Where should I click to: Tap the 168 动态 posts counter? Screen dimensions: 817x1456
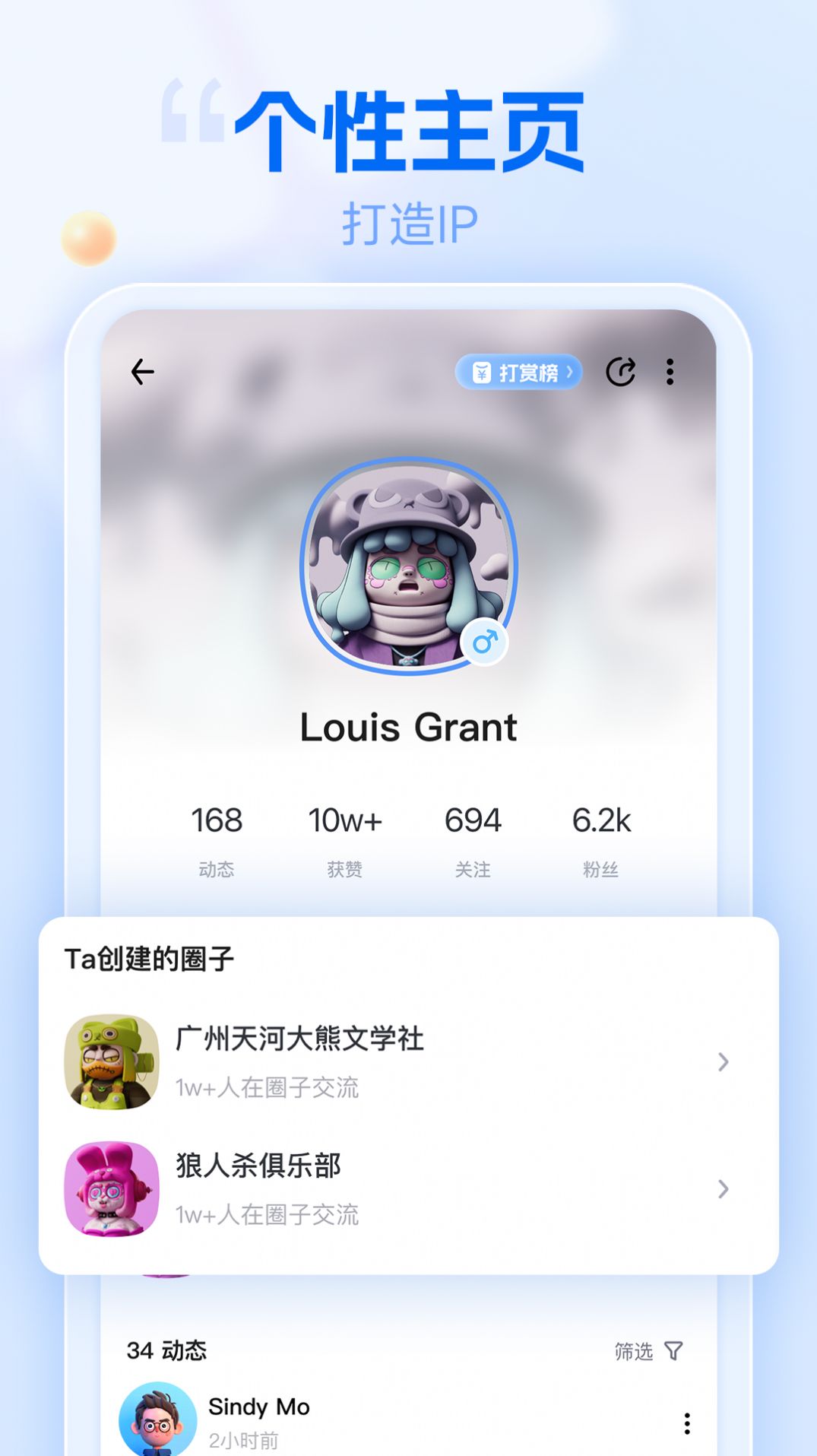pyautogui.click(x=217, y=833)
